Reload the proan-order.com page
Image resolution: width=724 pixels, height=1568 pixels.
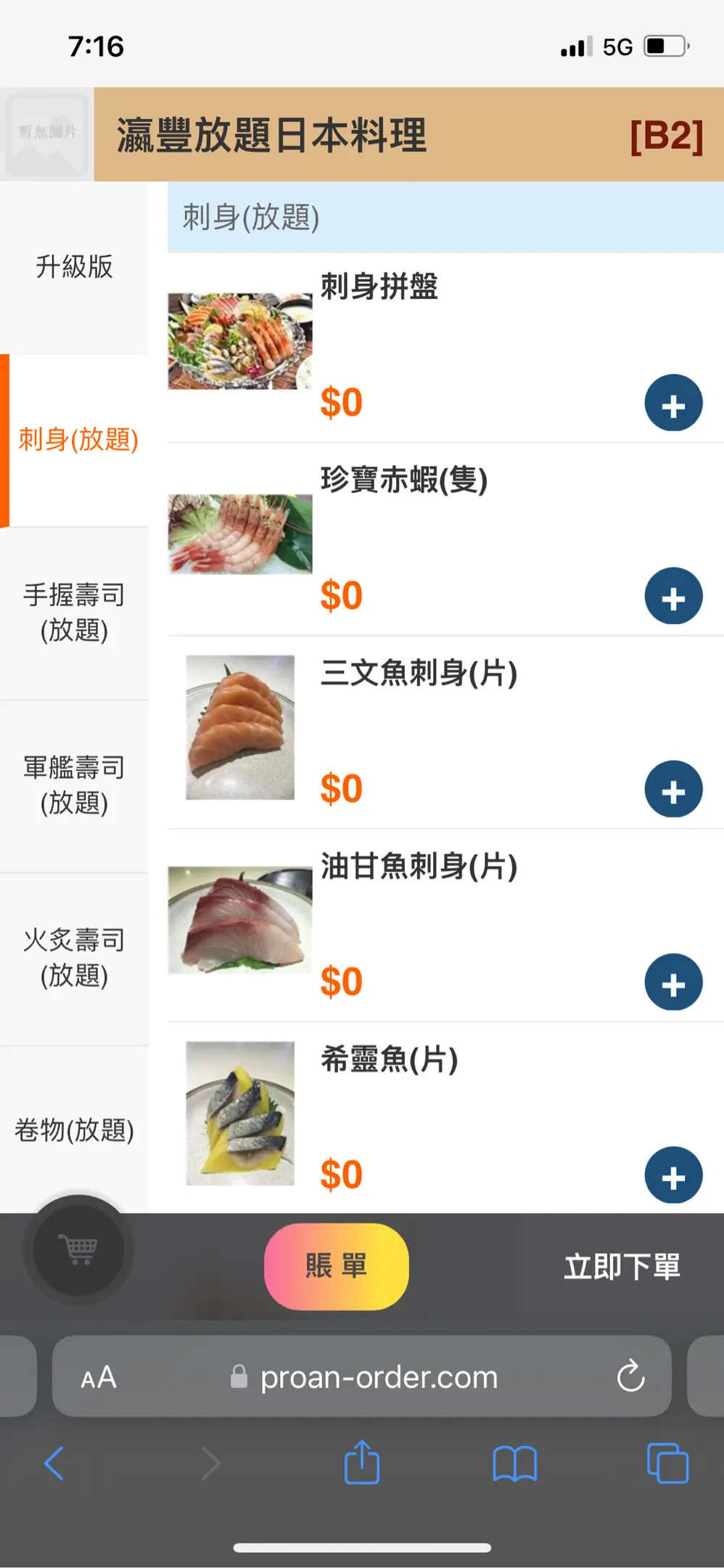point(630,1376)
